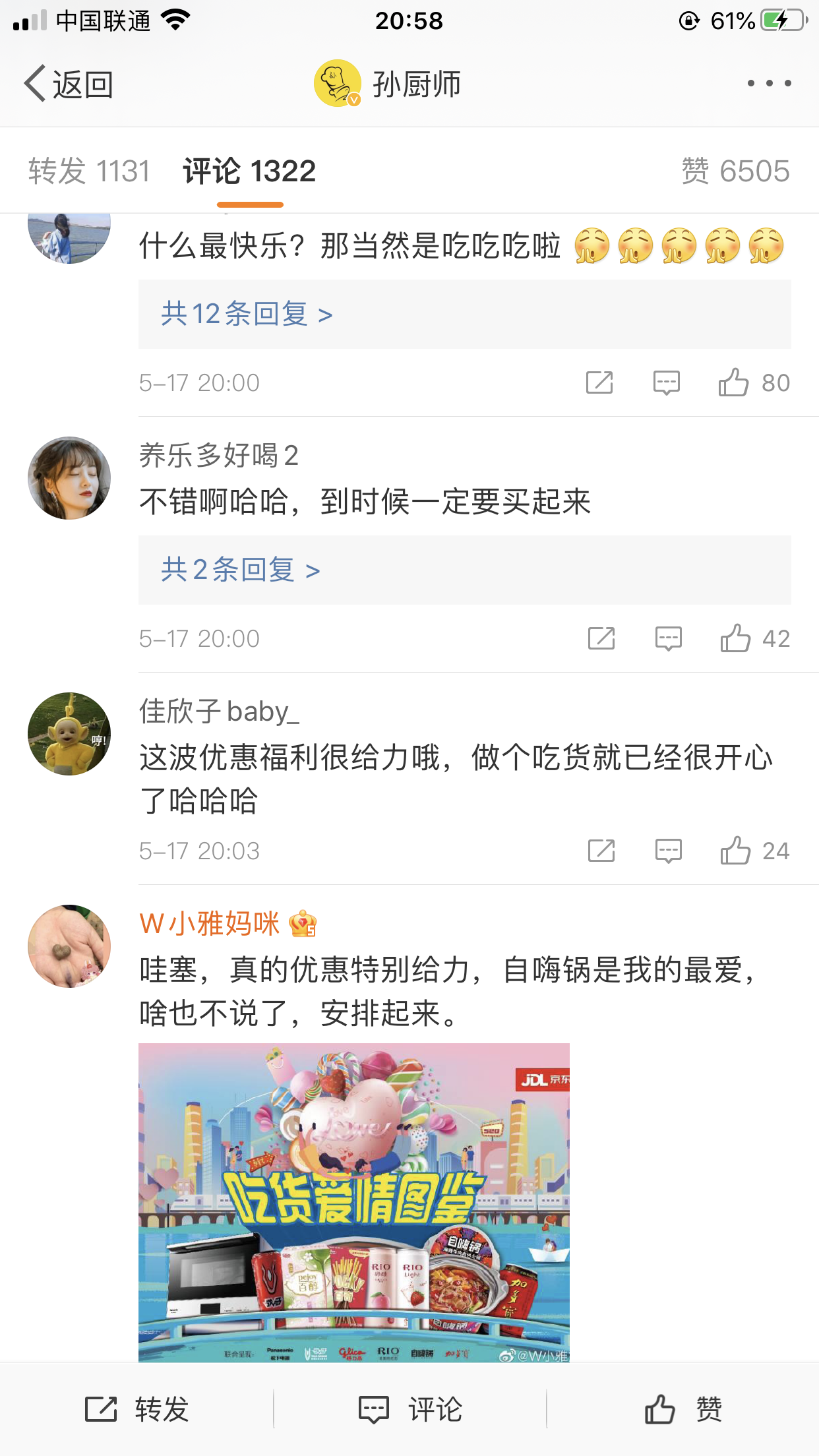
Task: Open 孙厨师's profile from the header
Action: [388, 84]
